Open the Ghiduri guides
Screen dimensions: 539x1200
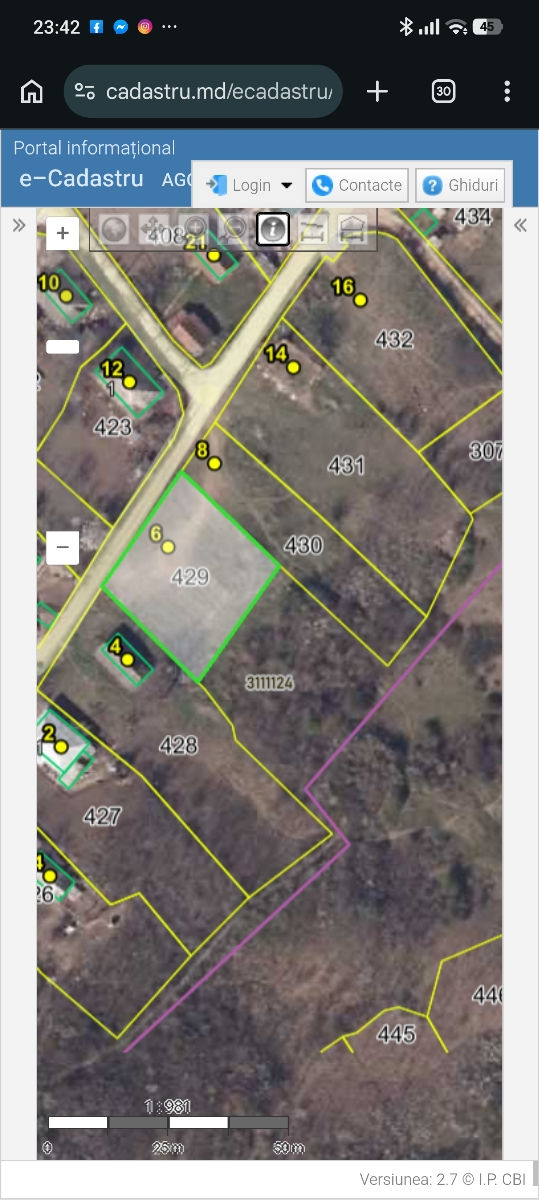[x=461, y=185]
